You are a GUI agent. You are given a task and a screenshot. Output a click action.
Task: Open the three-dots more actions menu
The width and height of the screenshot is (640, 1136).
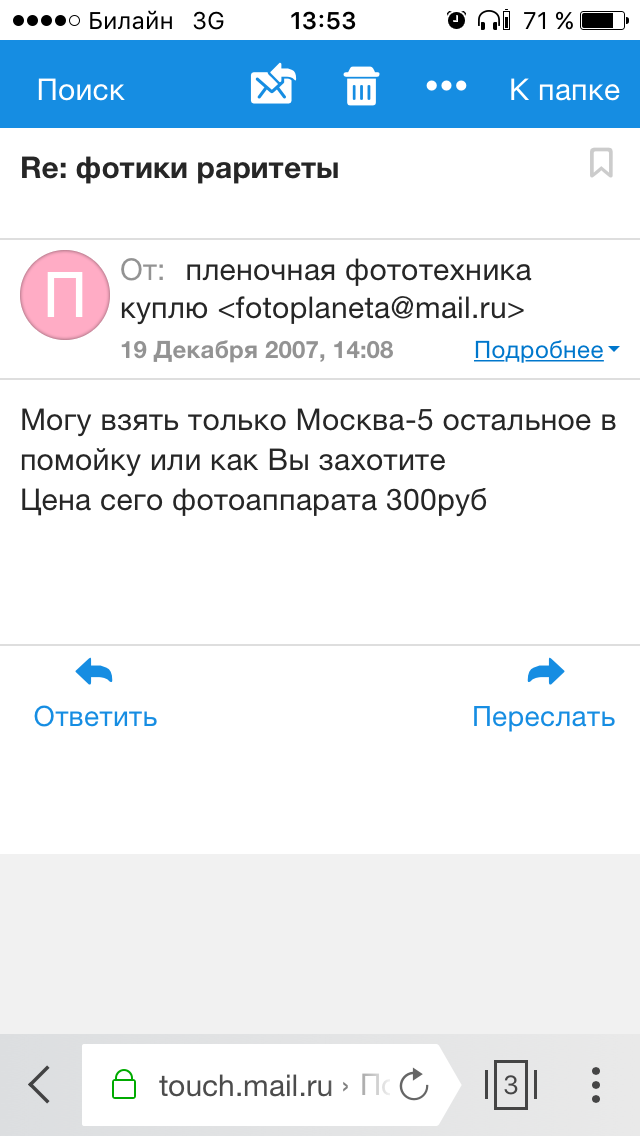coord(447,87)
